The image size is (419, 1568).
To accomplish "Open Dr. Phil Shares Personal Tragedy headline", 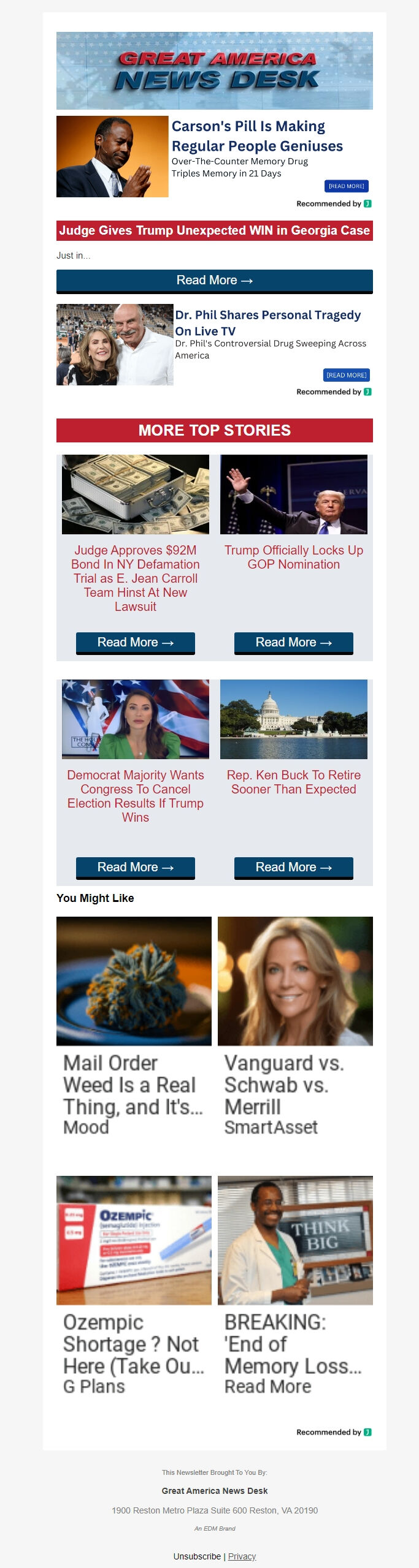I will [267, 322].
